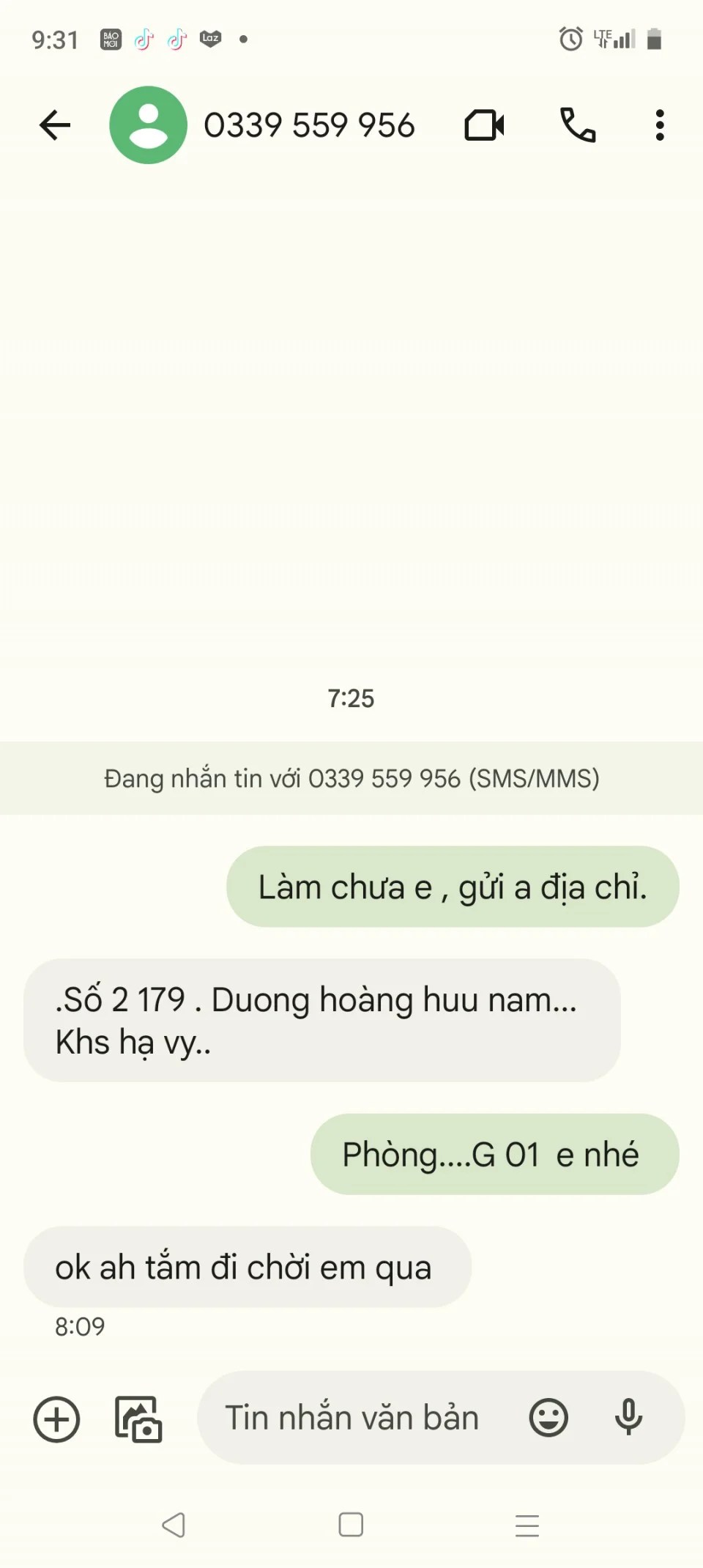Open recent apps from the navigation bar
Image resolution: width=703 pixels, height=1568 pixels.
coord(527,1525)
